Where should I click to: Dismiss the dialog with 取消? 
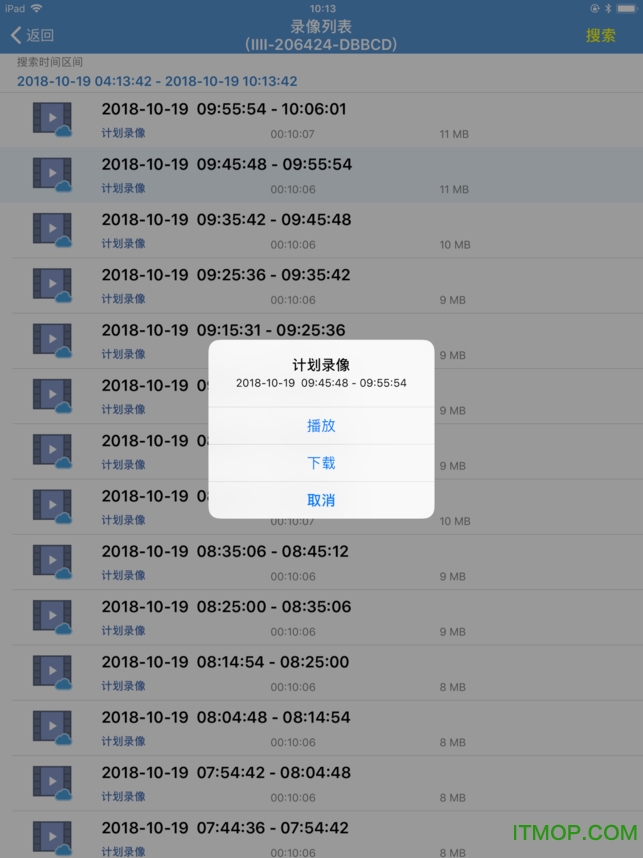point(321,500)
